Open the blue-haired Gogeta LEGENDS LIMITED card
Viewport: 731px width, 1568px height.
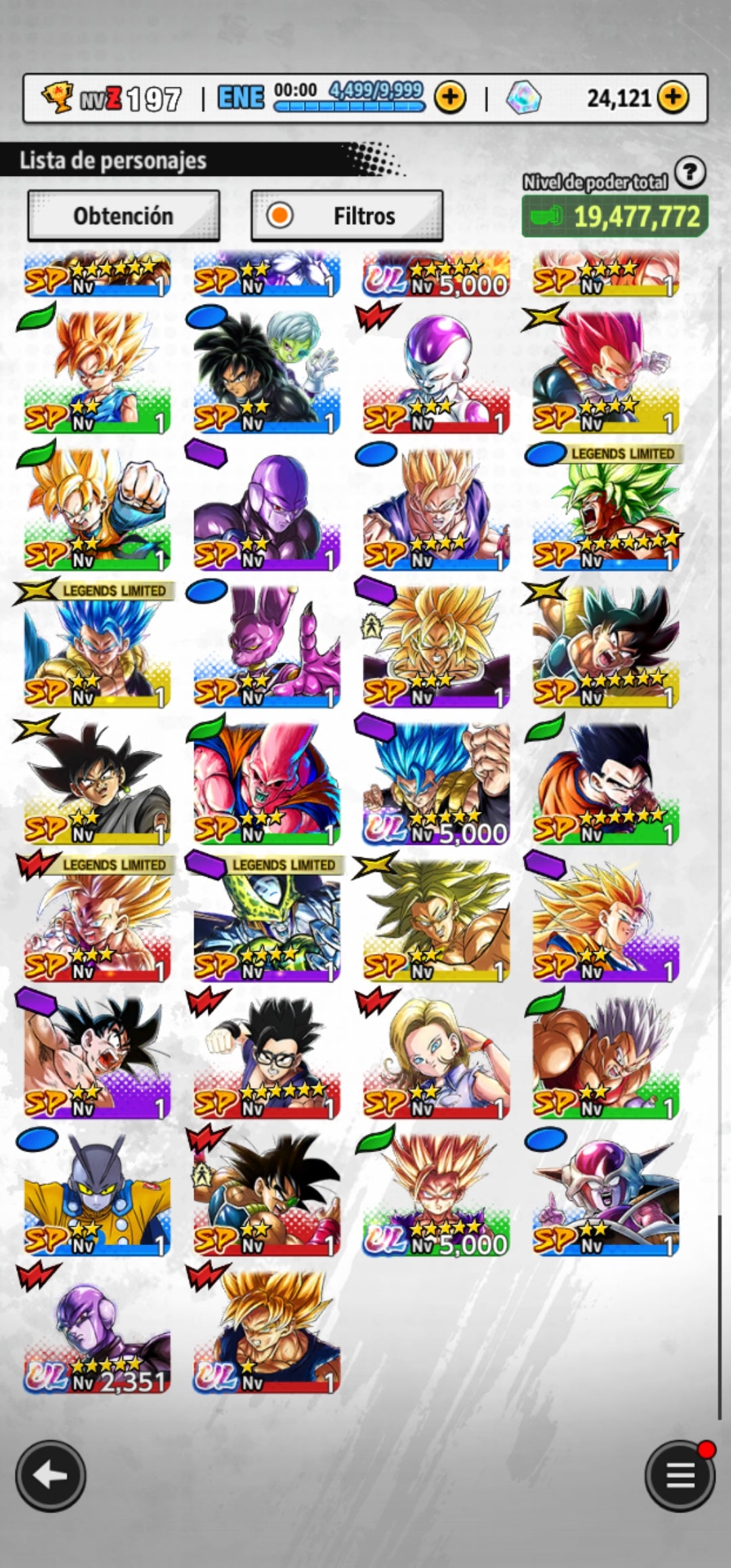[x=97, y=645]
